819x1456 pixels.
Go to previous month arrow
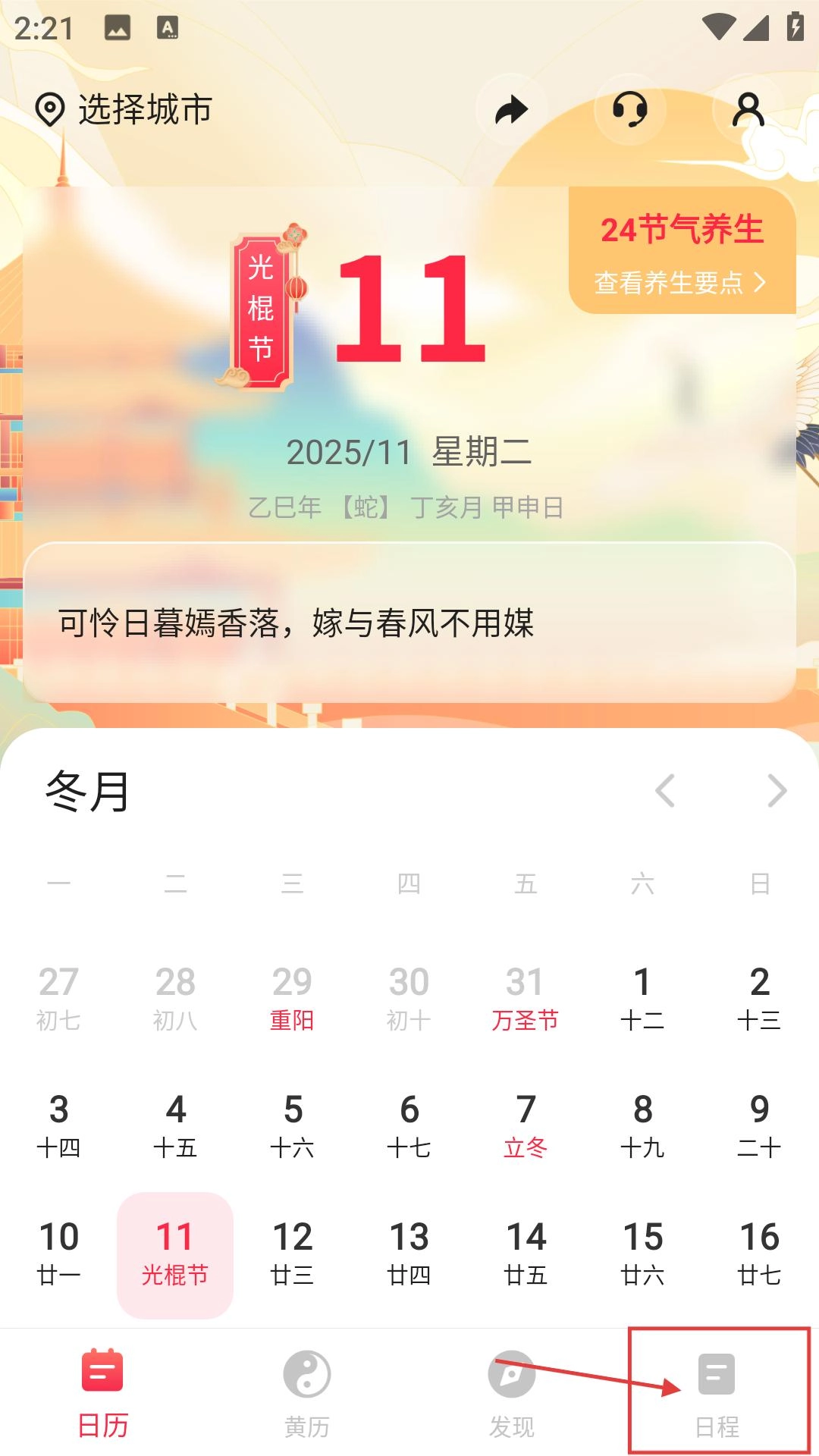[x=665, y=791]
